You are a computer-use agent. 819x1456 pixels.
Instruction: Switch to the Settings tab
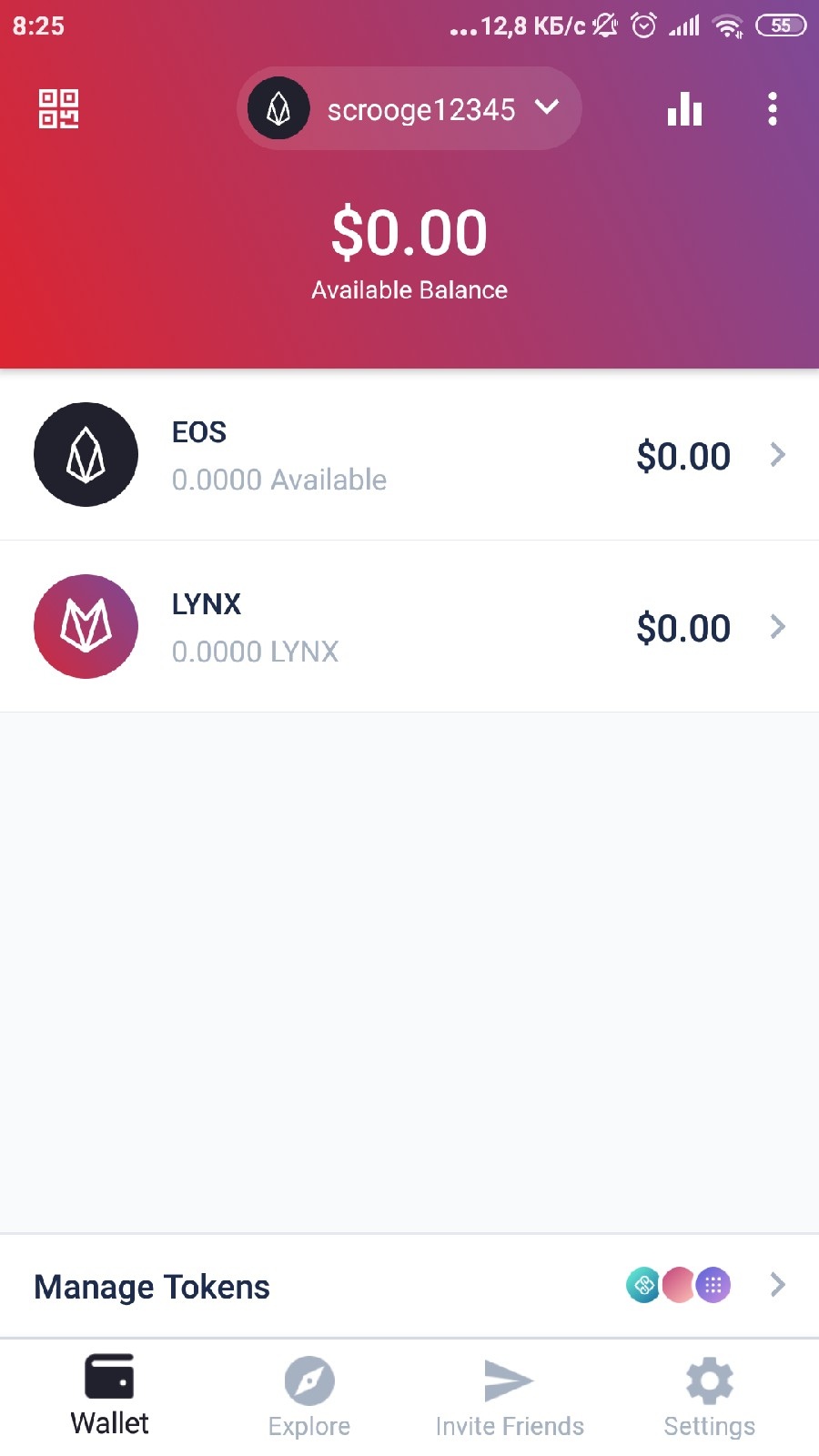tap(710, 1396)
